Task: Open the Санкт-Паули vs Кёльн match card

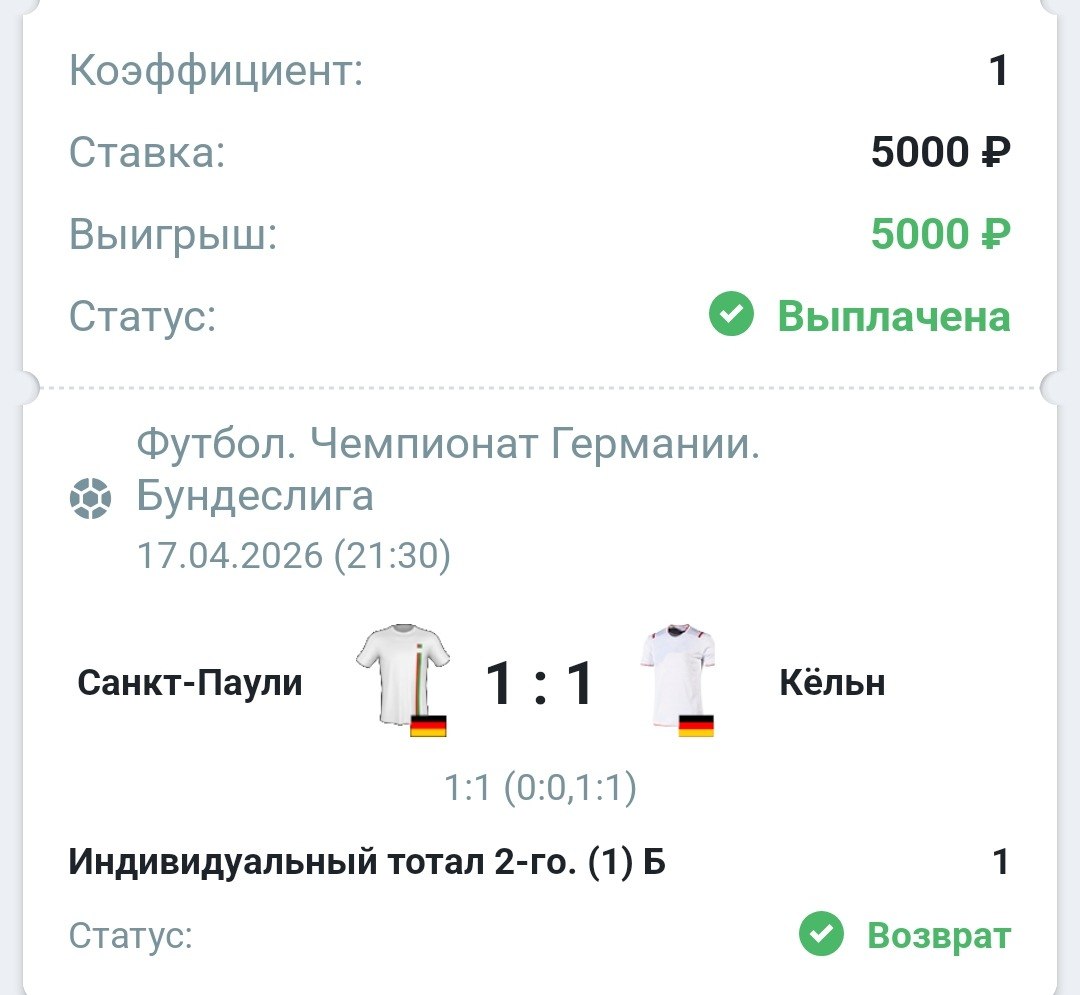Action: click(x=540, y=685)
